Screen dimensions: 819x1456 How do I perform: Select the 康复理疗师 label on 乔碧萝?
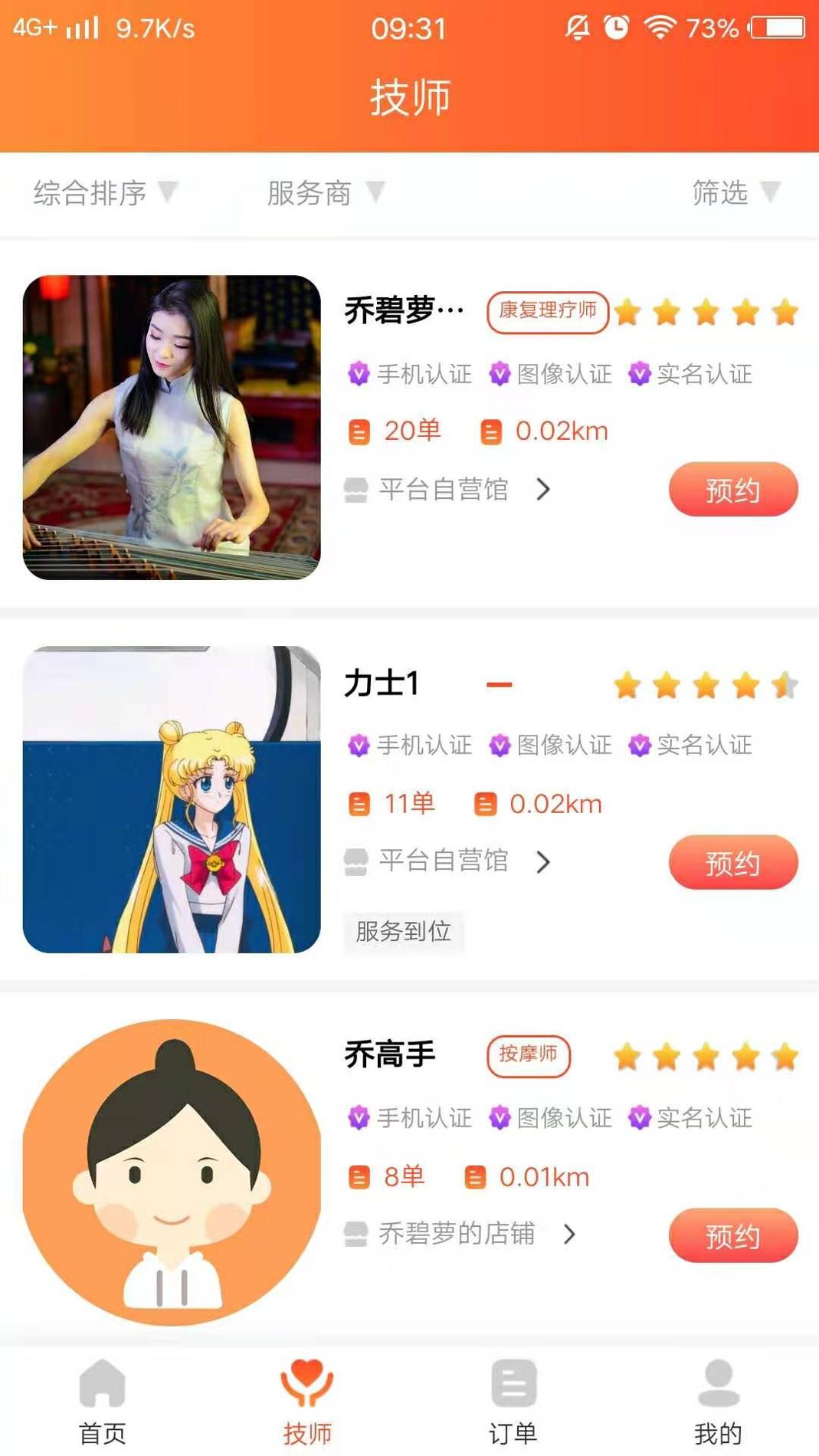tap(547, 313)
